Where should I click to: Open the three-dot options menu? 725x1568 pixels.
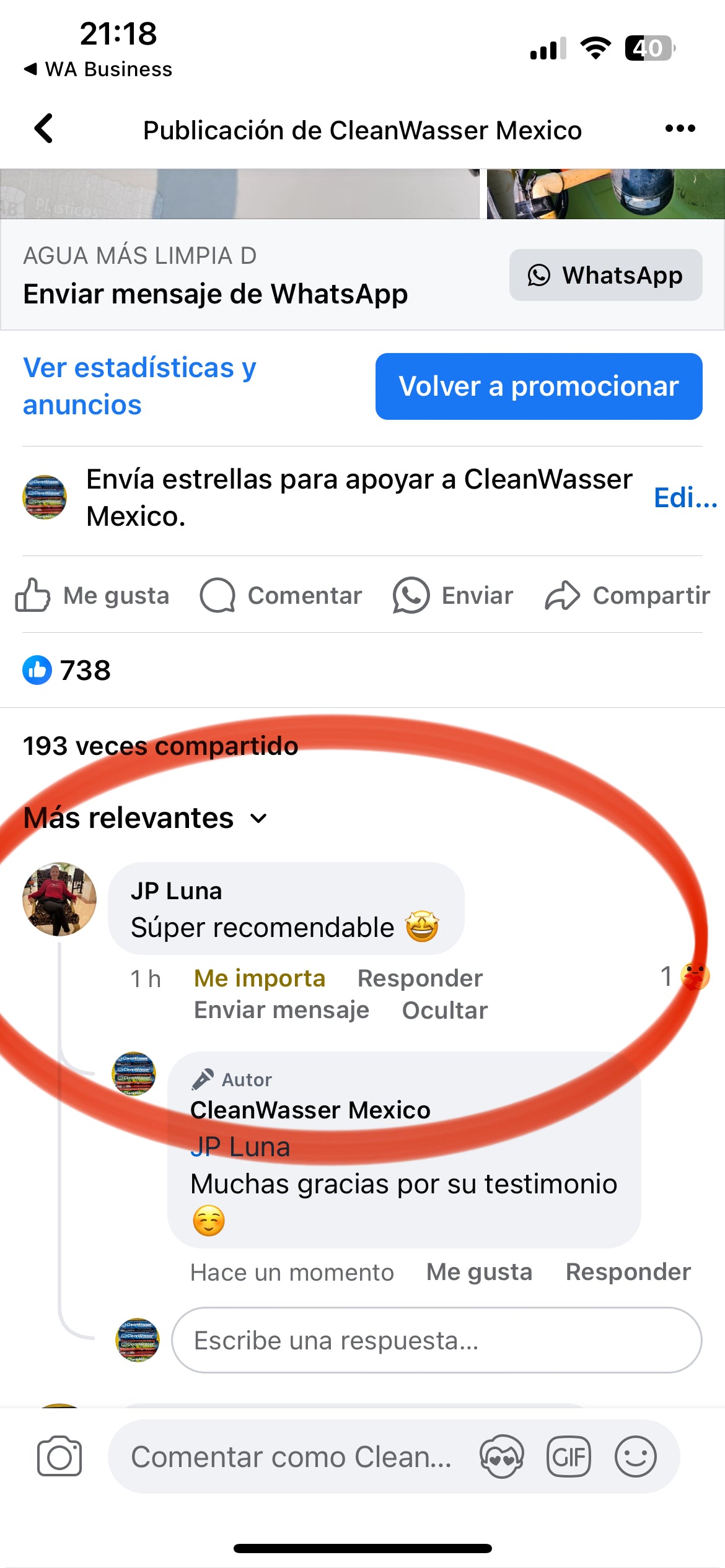pyautogui.click(x=680, y=128)
